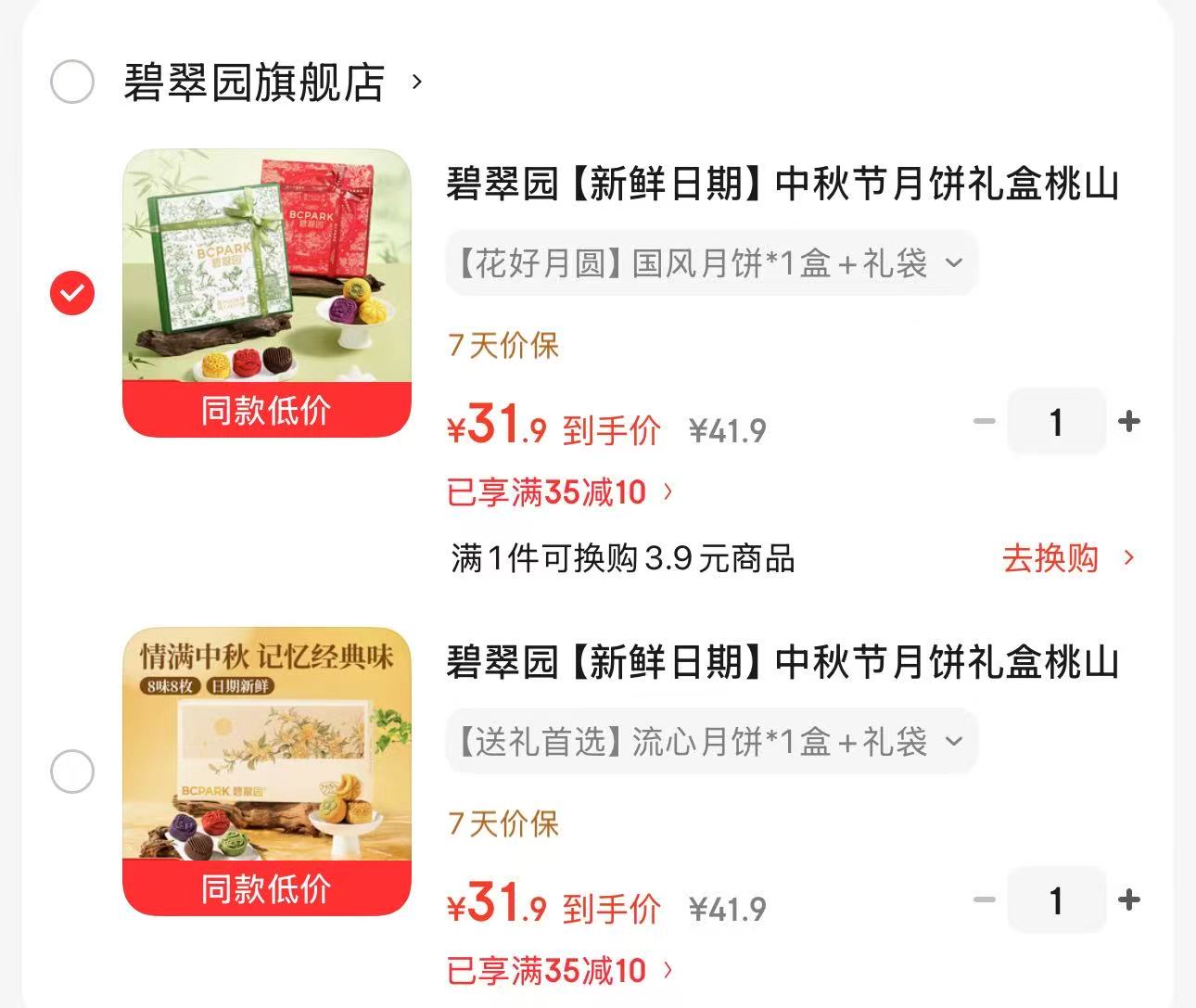Screen dimensions: 1196x1008
Task: Edit the quantity field of 流心月饼 item
Action: click(x=1056, y=900)
